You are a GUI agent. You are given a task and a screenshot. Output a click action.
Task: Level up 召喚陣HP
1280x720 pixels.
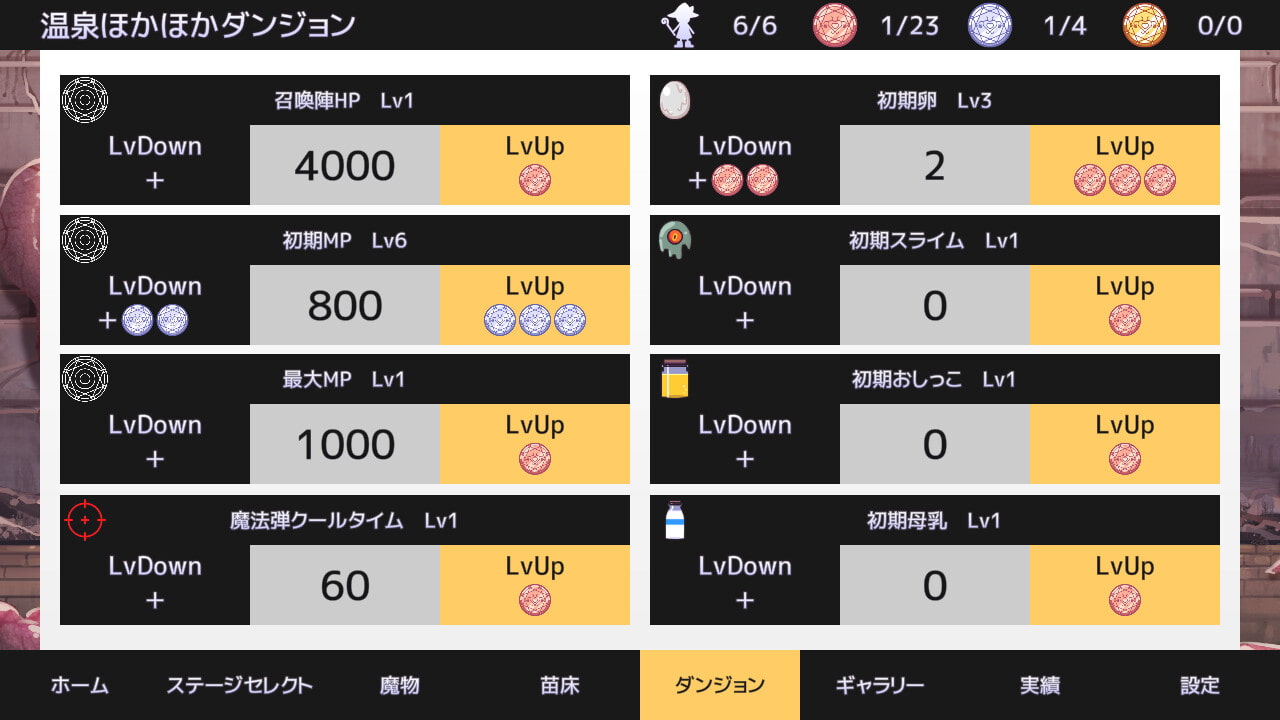[x=534, y=165]
